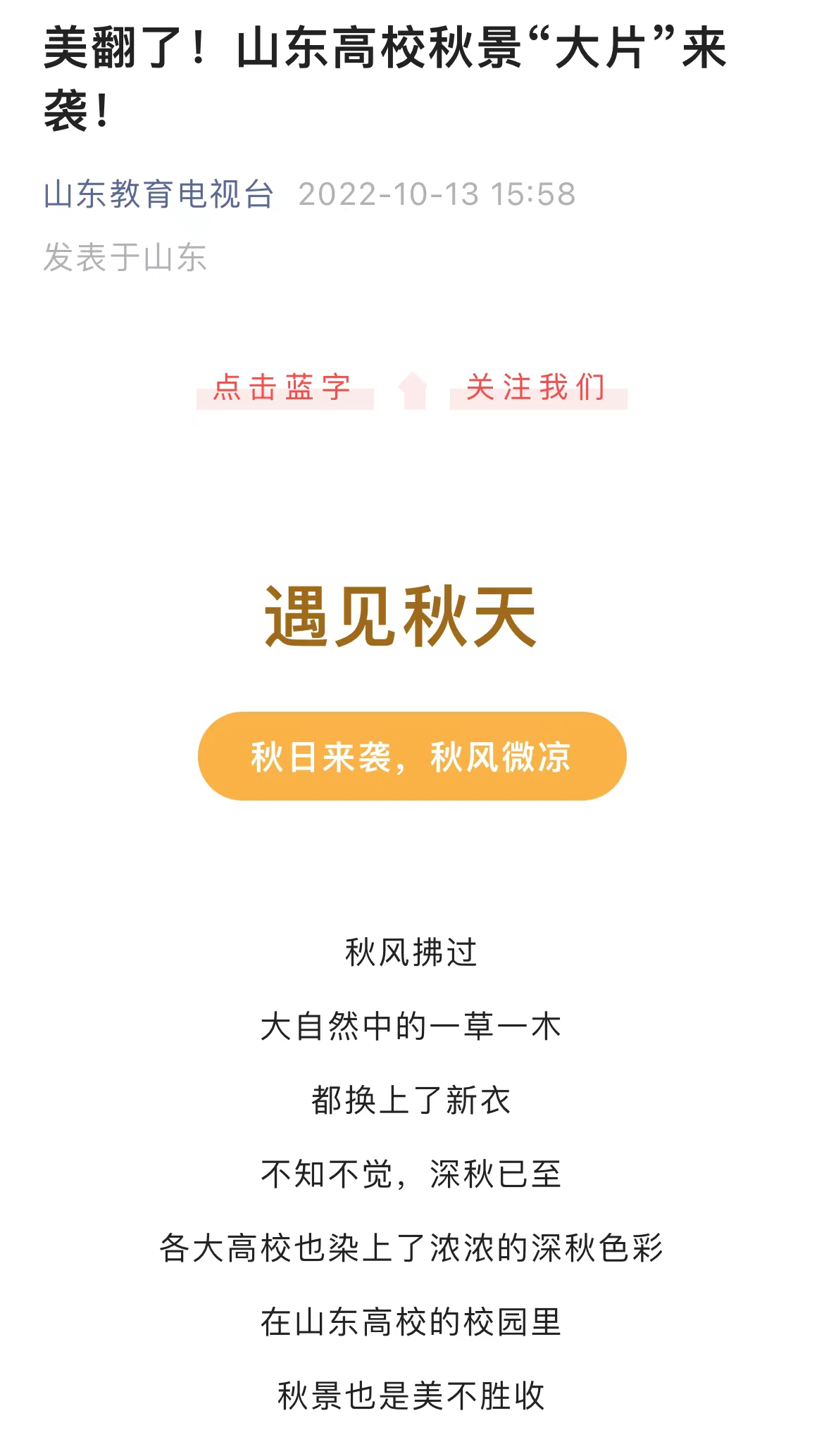Viewport: 824px width, 1456px height.
Task: Open the 山东教育电视台 account page
Action: 158,194
